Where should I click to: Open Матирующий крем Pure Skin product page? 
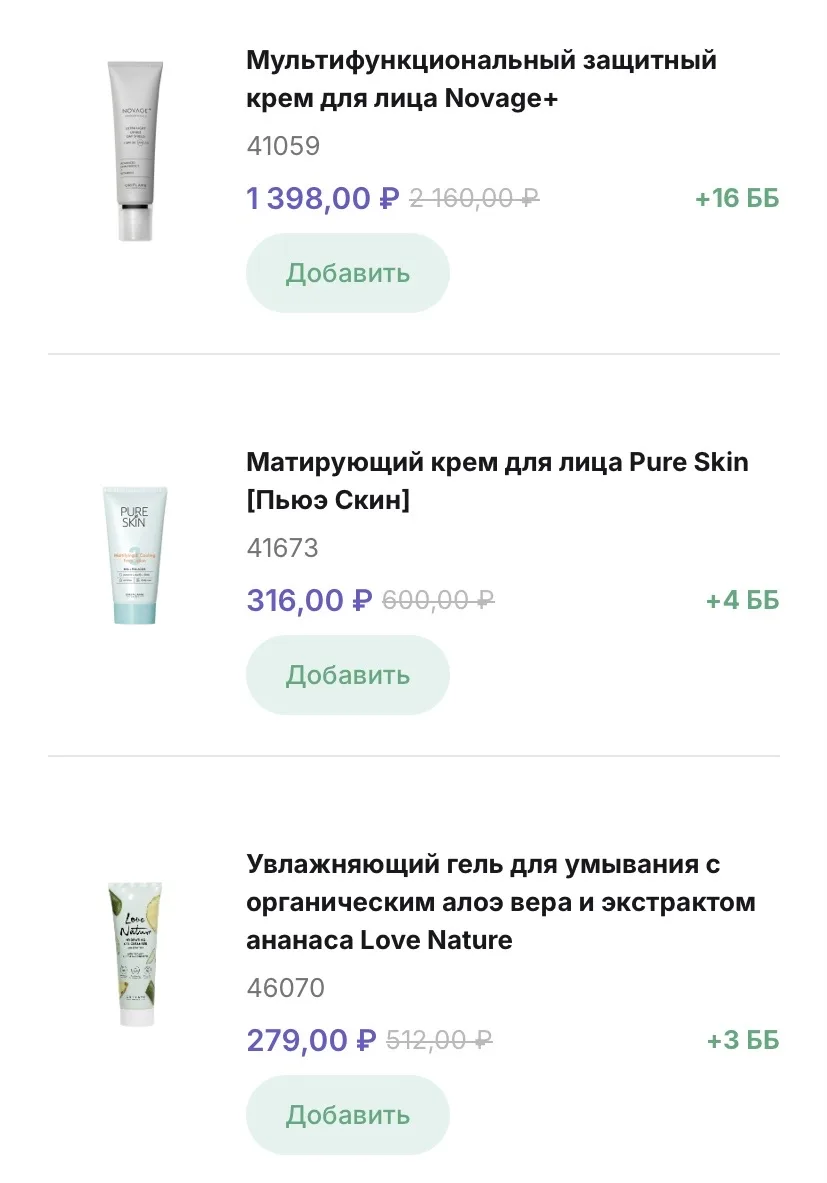pyautogui.click(x=496, y=481)
